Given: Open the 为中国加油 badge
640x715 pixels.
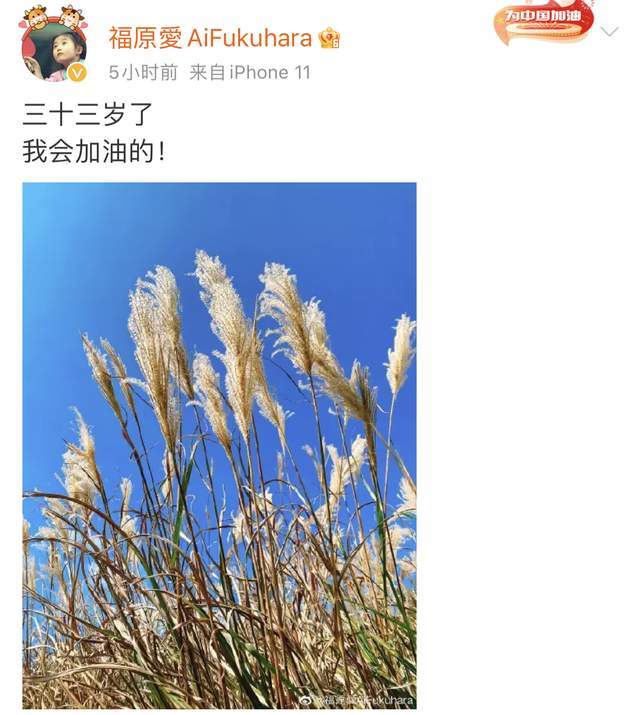Looking at the screenshot, I should point(543,19).
